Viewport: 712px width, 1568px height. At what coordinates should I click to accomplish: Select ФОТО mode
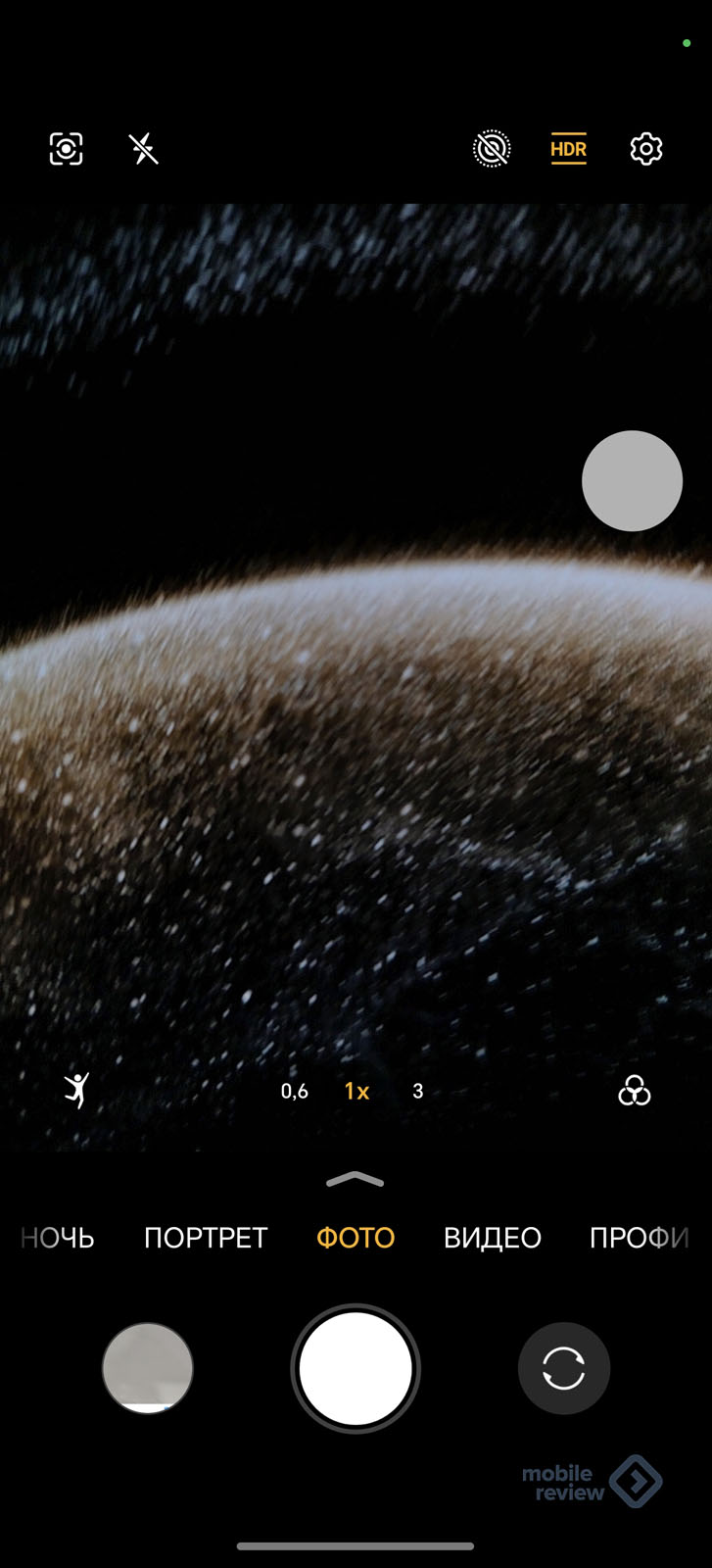(356, 1238)
